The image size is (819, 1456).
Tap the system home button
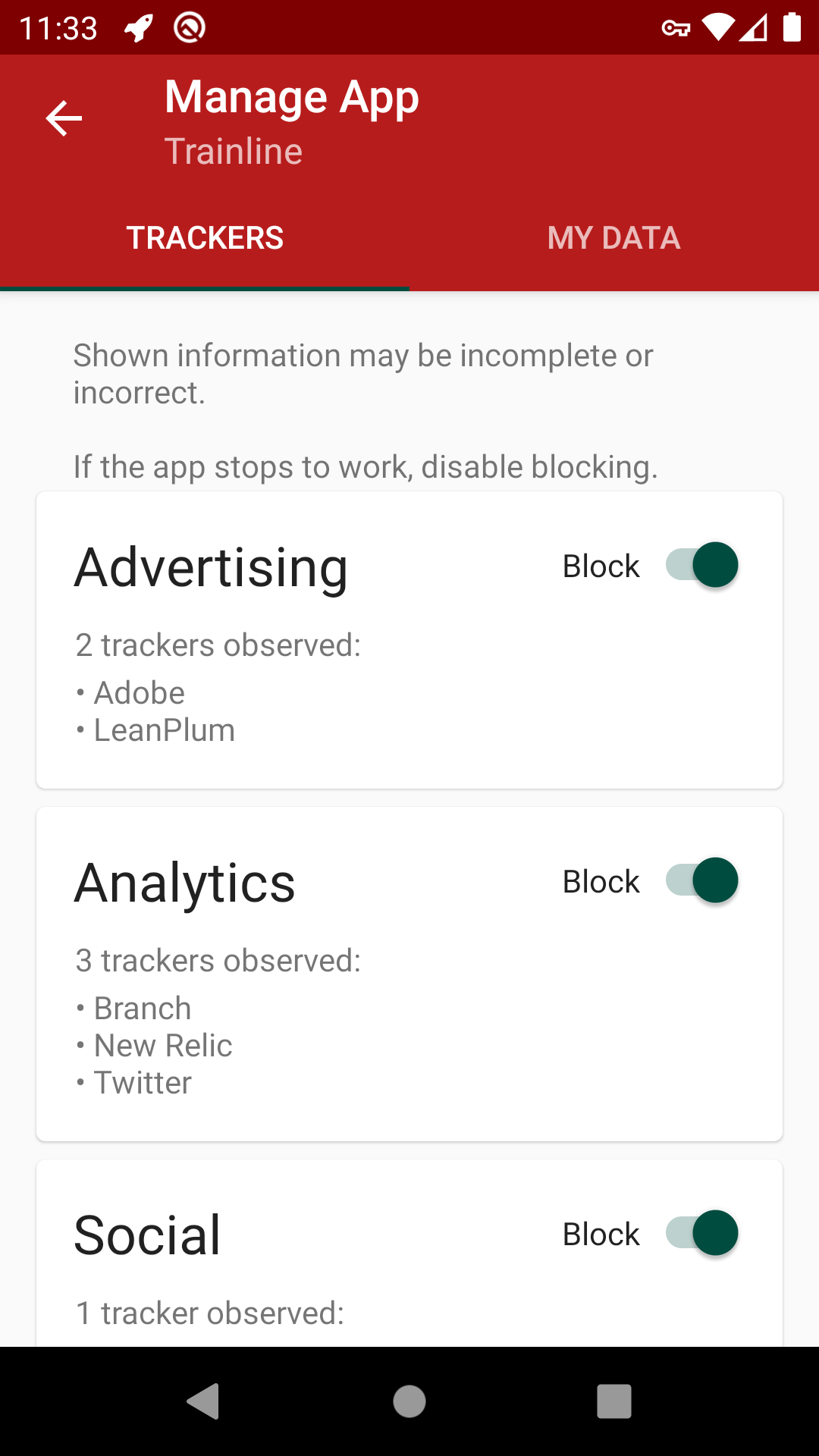coord(409,1401)
